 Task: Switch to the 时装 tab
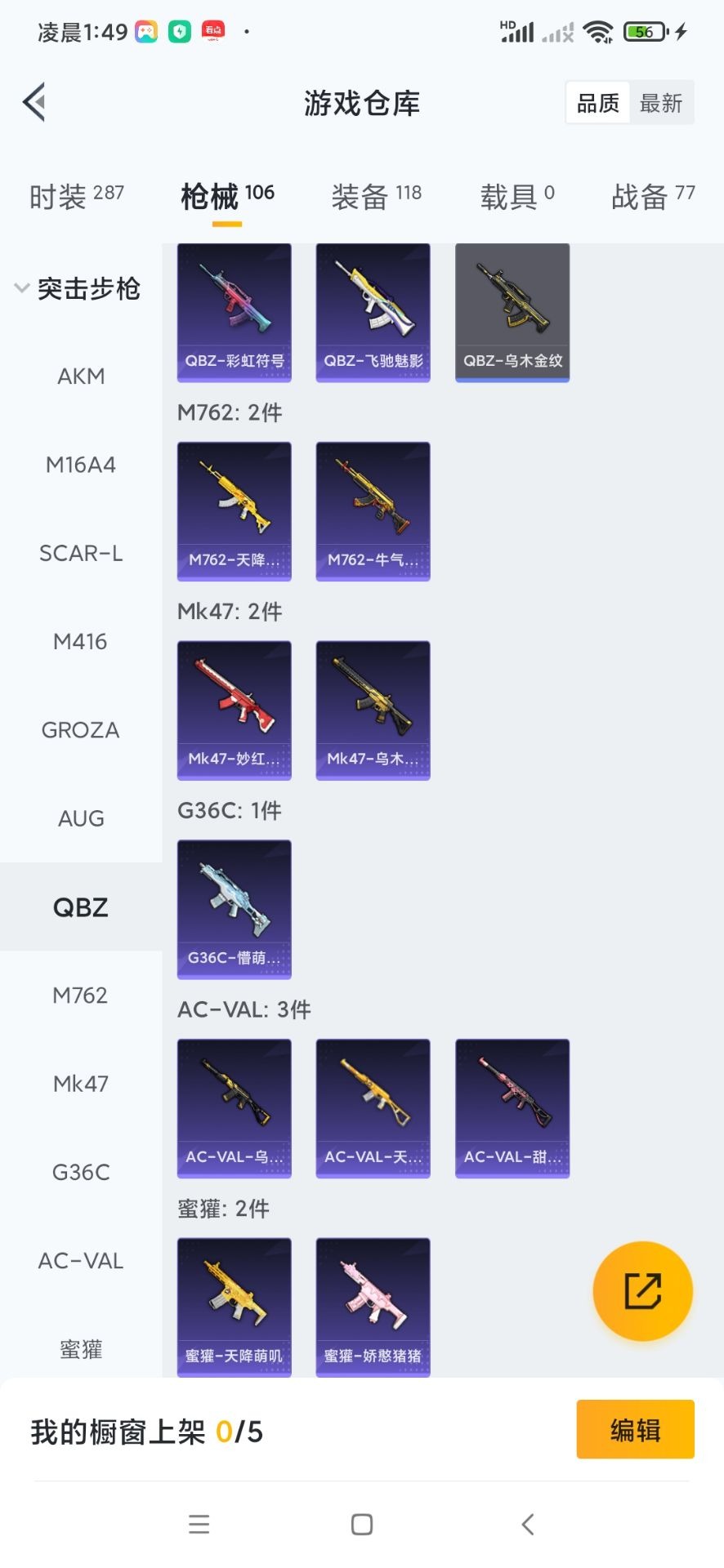click(77, 196)
